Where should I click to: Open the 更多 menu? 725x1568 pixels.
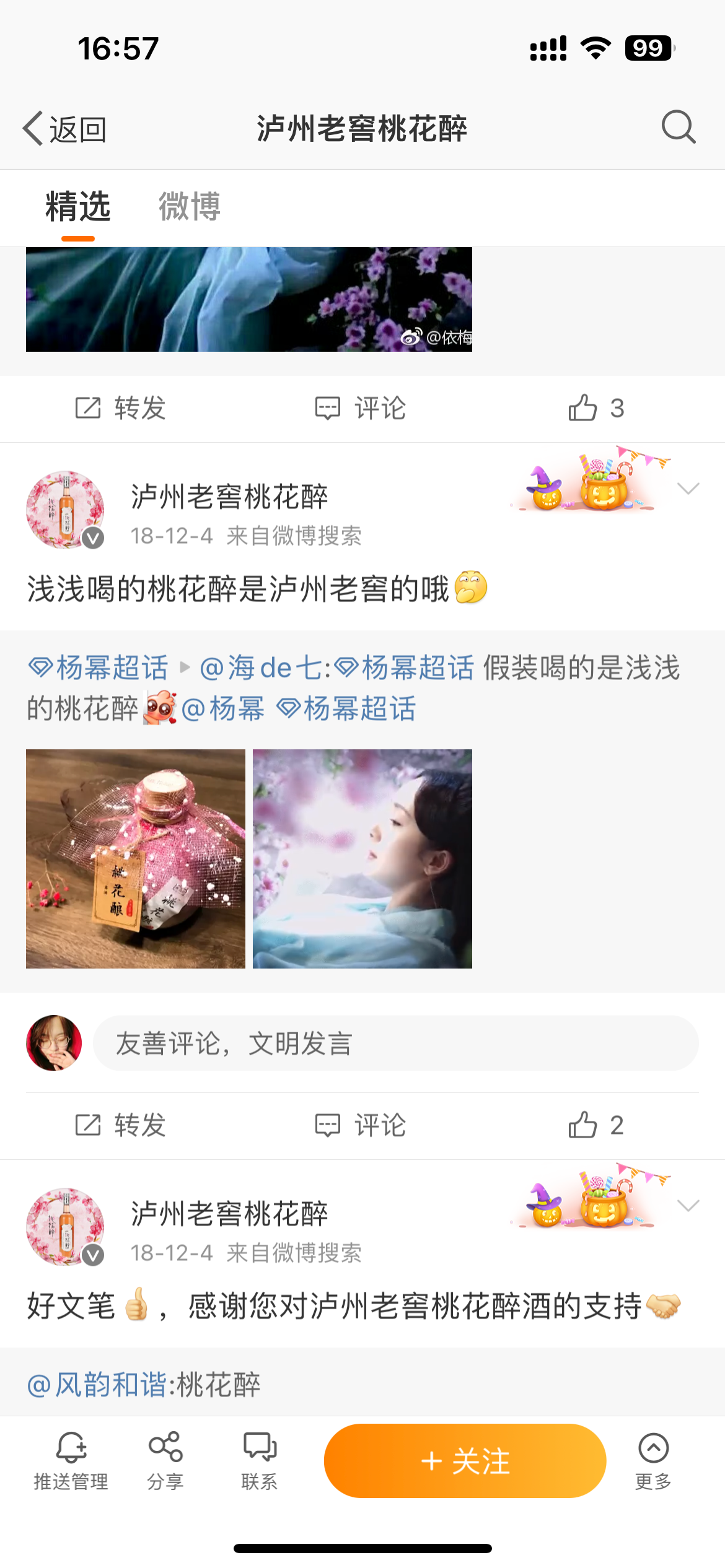point(653,1461)
